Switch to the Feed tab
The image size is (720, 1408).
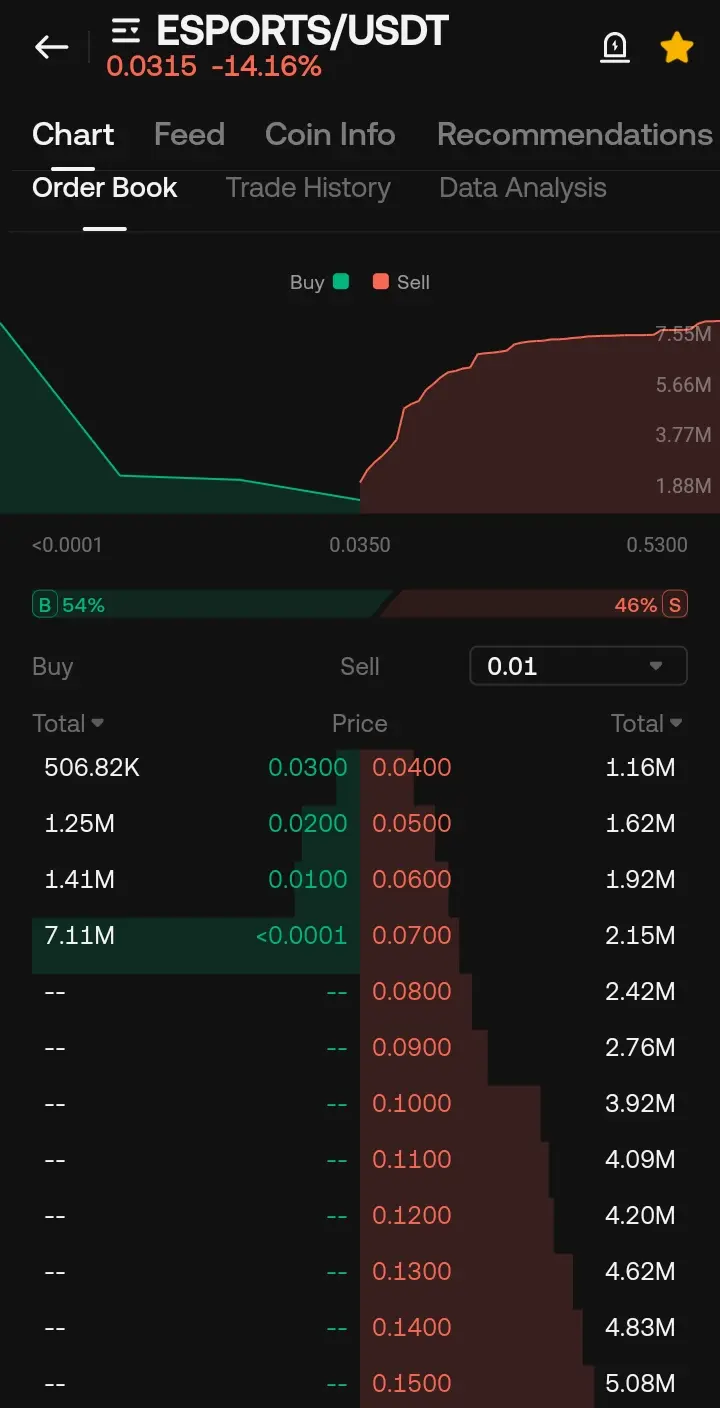(189, 134)
